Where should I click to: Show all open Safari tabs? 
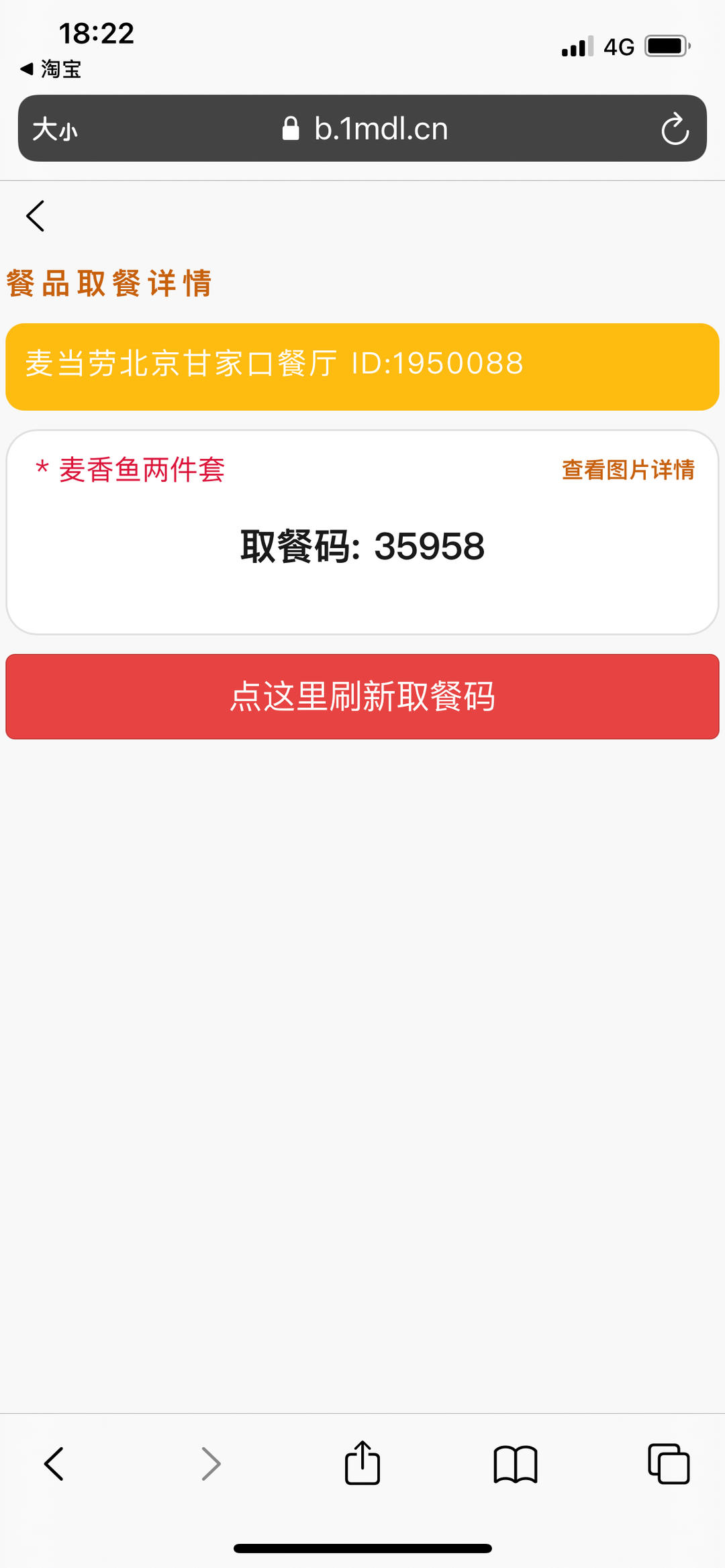pyautogui.click(x=669, y=1463)
